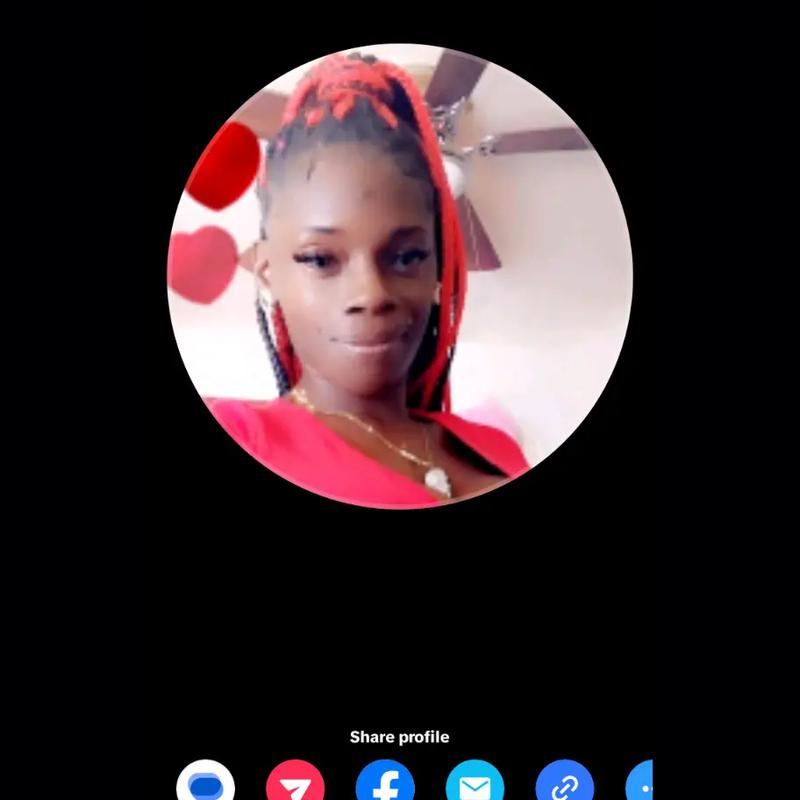Share profile via the red paper-plane app
This screenshot has width=800, height=800.
click(x=295, y=783)
